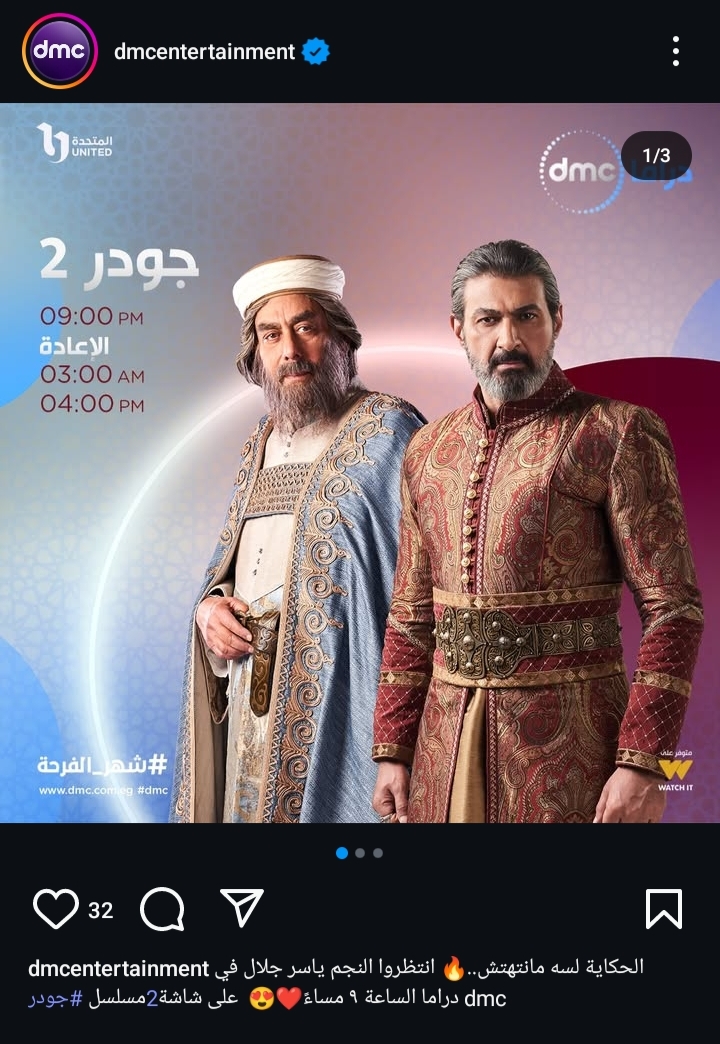Image resolution: width=720 pixels, height=1044 pixels.
Task: Like this post with the heart icon
Action: point(56,909)
